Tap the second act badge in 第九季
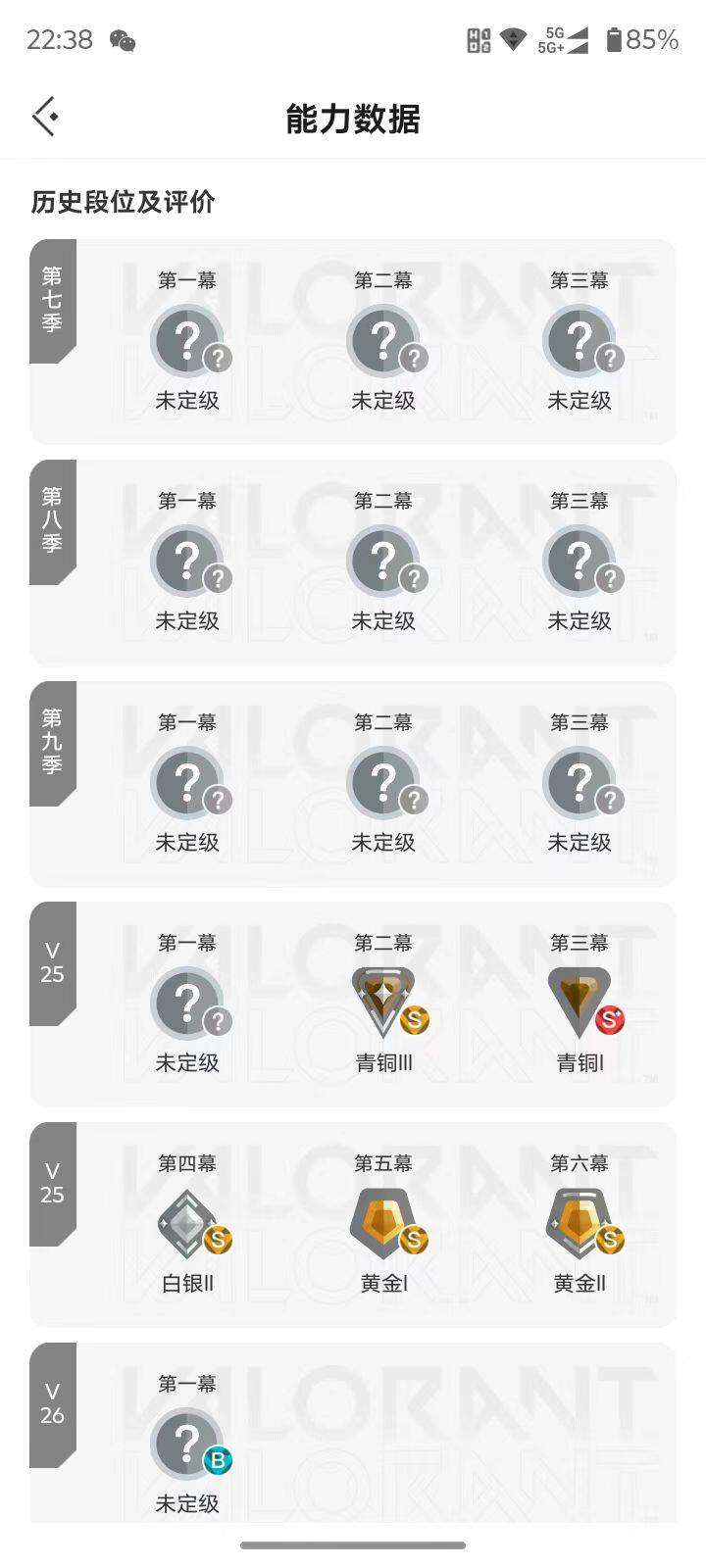 pos(383,780)
